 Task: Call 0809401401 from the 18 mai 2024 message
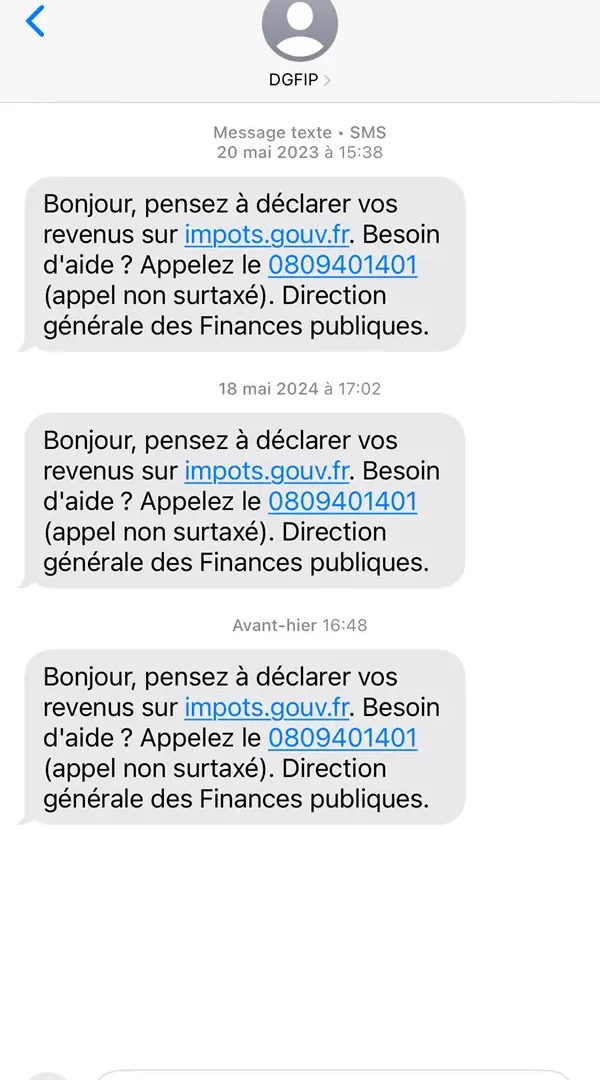[342, 501]
